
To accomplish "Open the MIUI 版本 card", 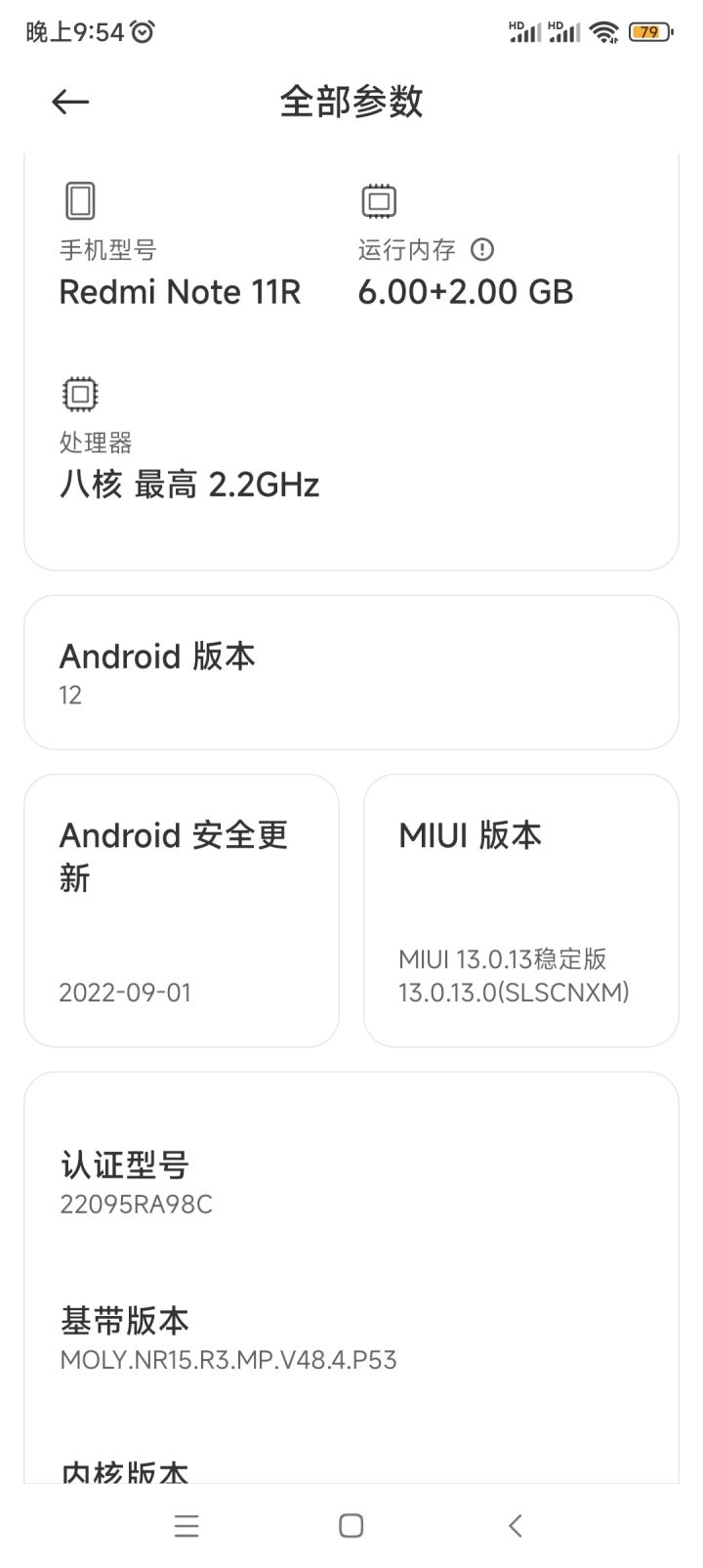I will 520,911.
